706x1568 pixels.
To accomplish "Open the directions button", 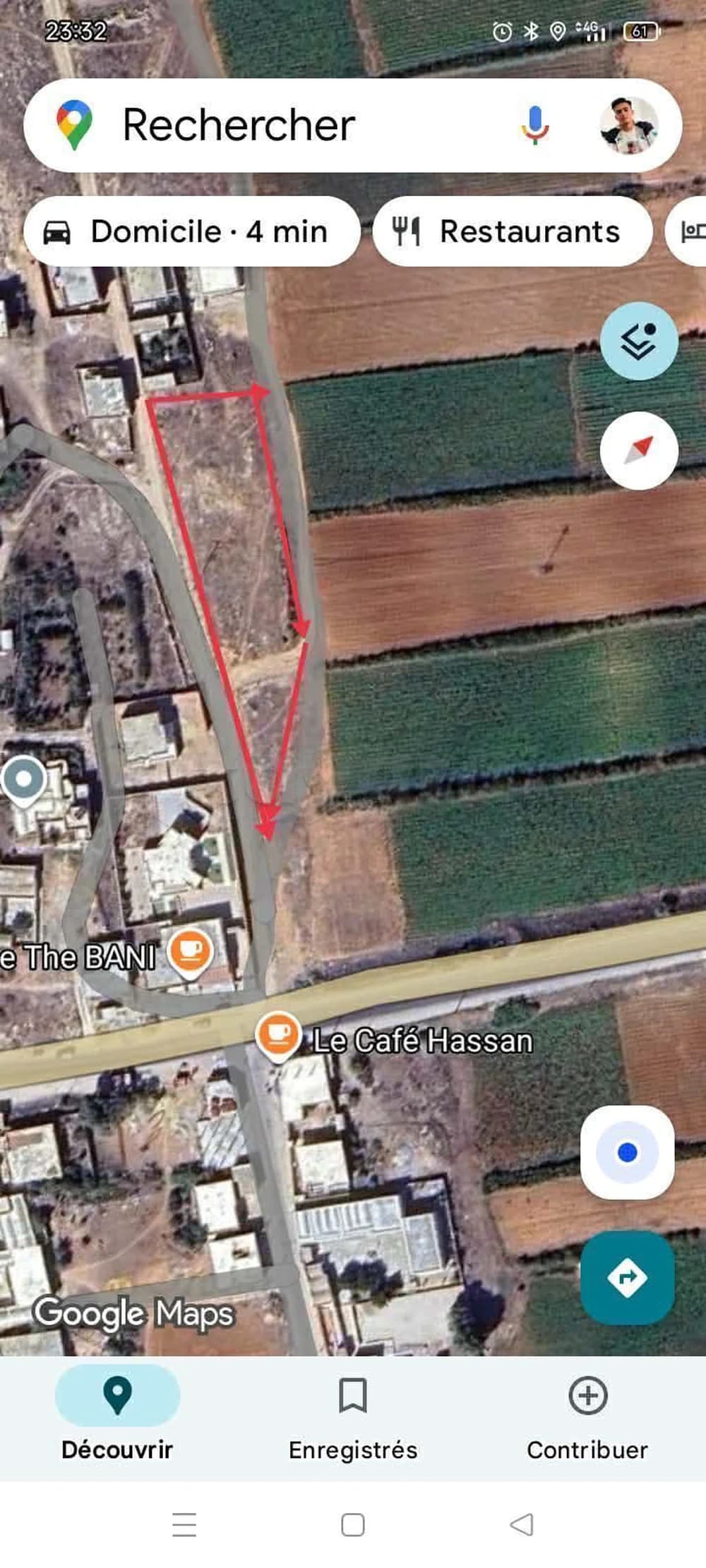I will click(627, 1277).
